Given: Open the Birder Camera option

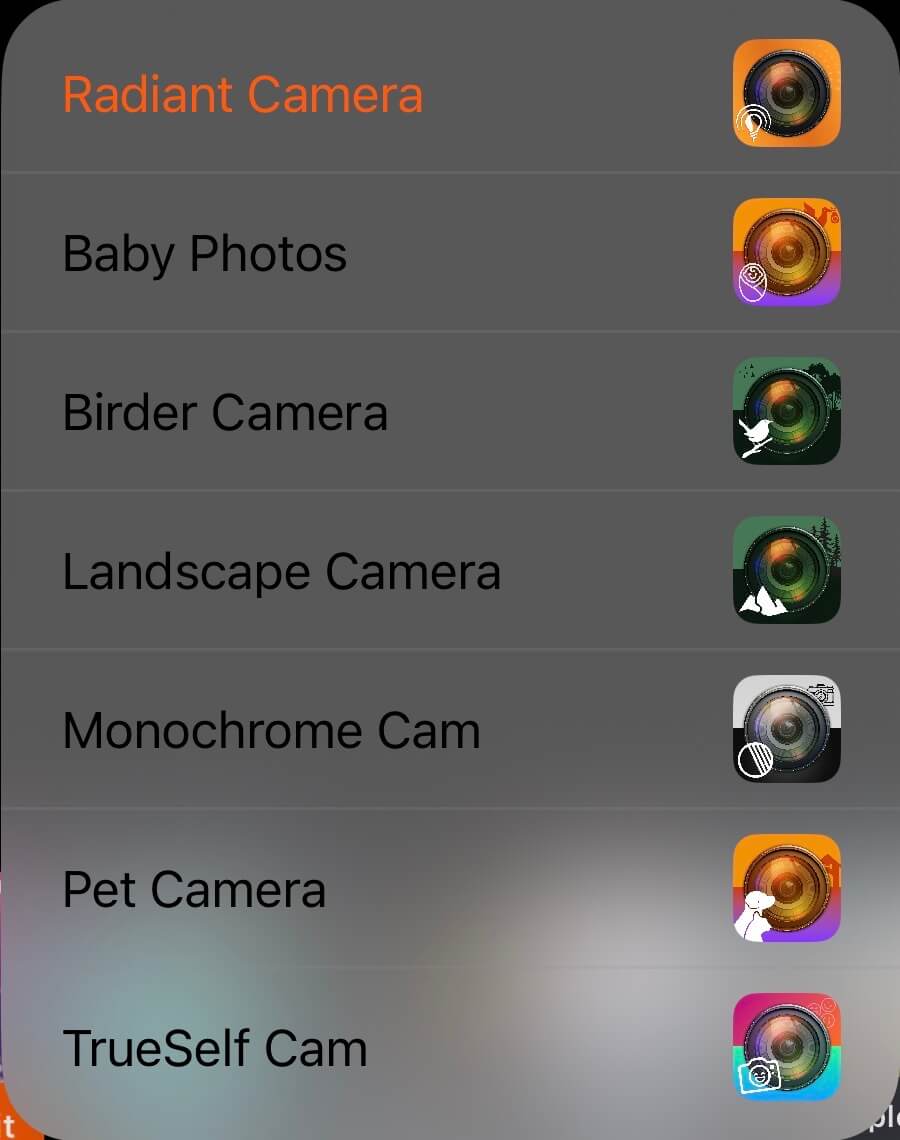Looking at the screenshot, I should 225,412.
